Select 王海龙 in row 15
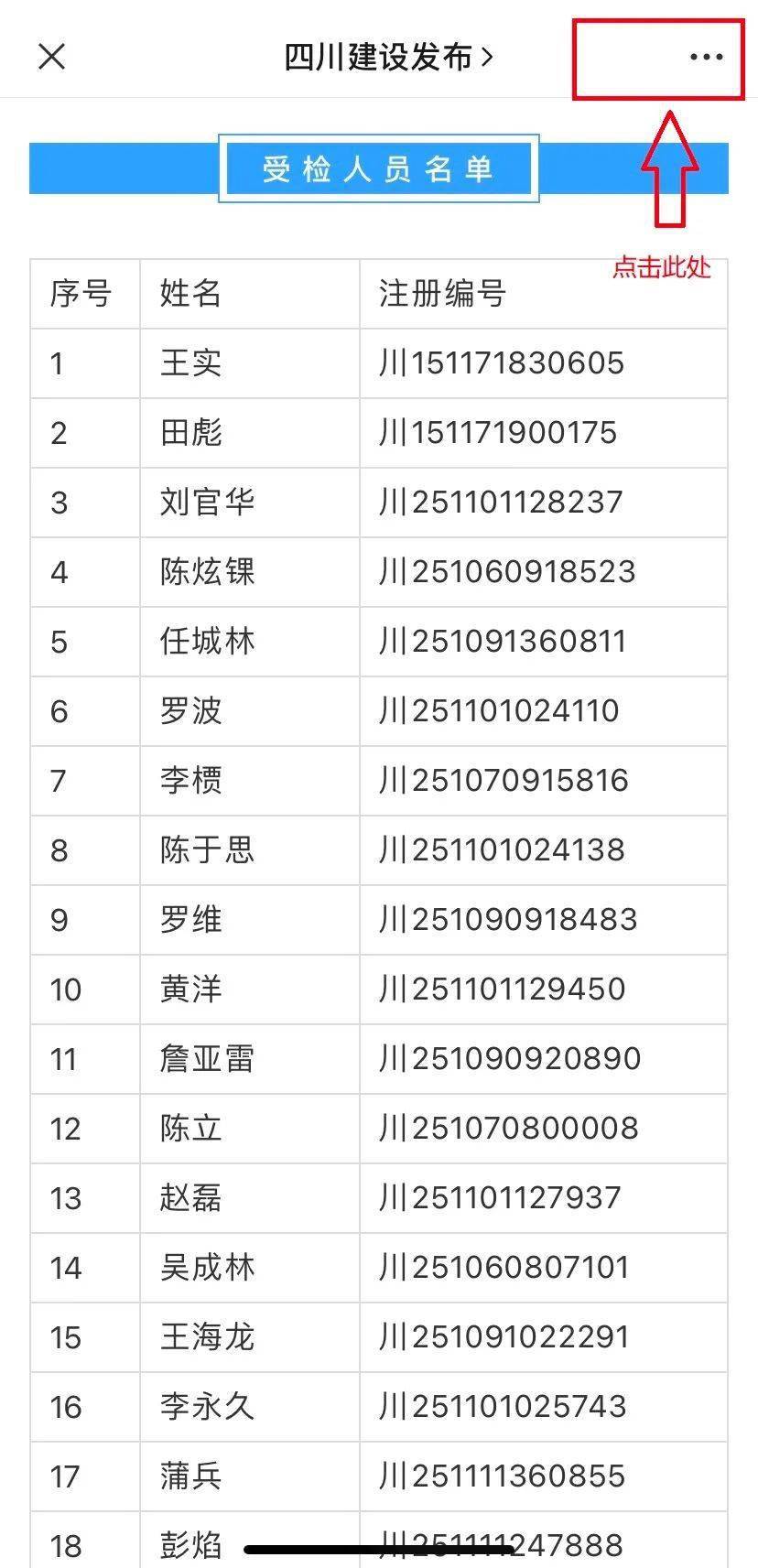 tap(206, 1337)
